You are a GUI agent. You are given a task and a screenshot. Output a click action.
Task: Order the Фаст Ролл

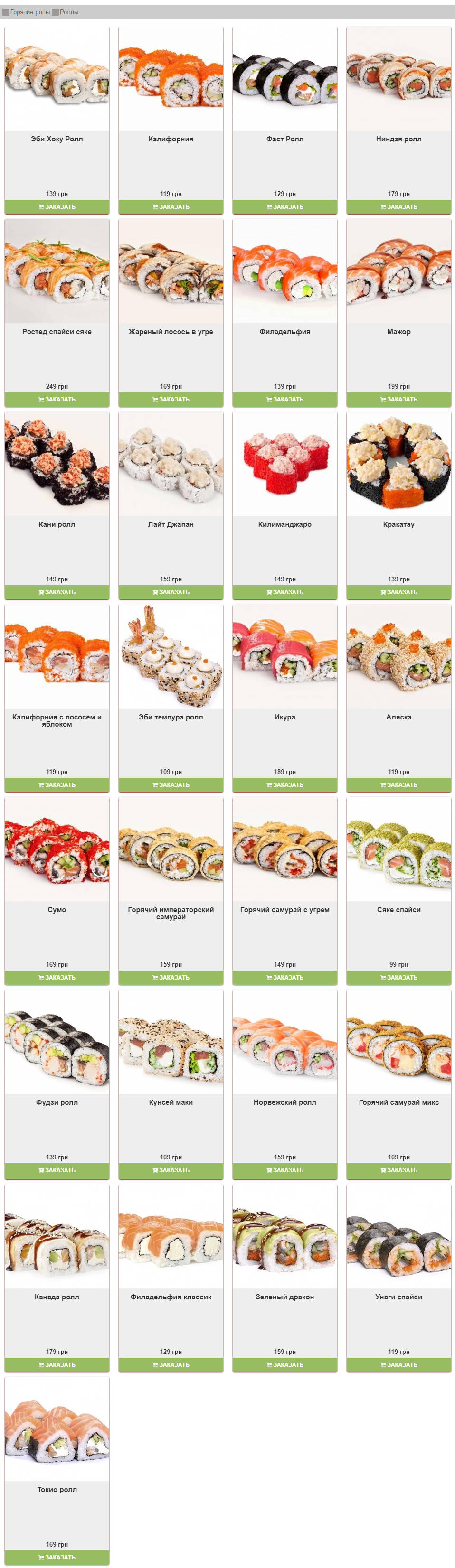click(x=284, y=207)
